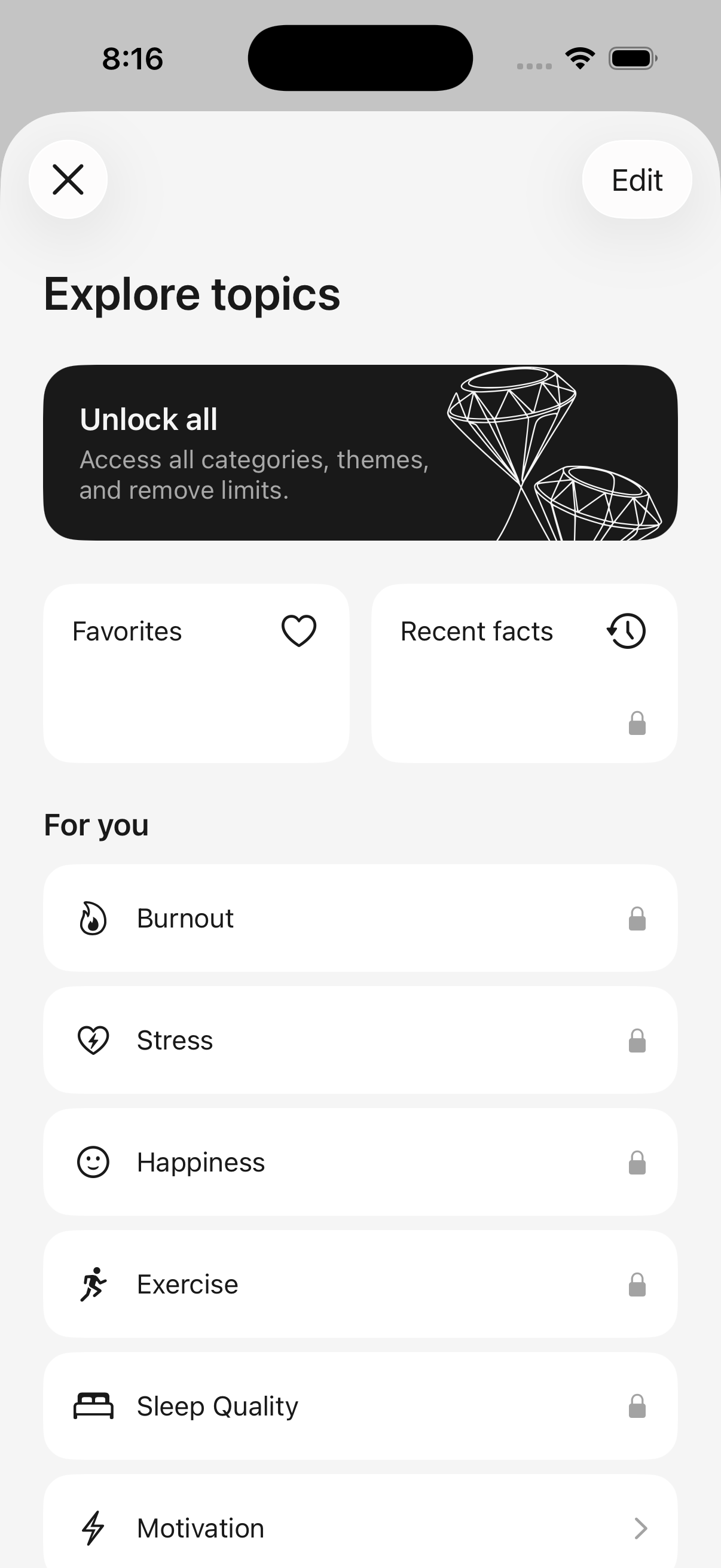View the Sleep Quality topic
The width and height of the screenshot is (721, 1568).
[360, 1406]
